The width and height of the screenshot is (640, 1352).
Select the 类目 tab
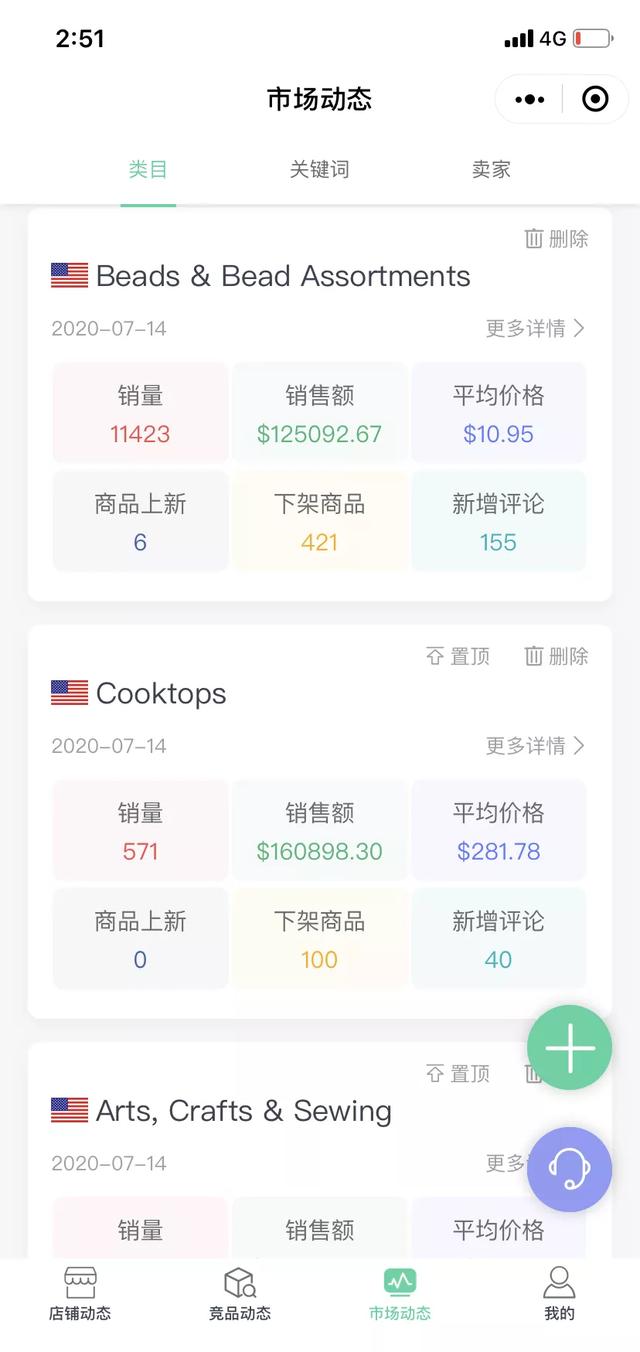coord(148,169)
